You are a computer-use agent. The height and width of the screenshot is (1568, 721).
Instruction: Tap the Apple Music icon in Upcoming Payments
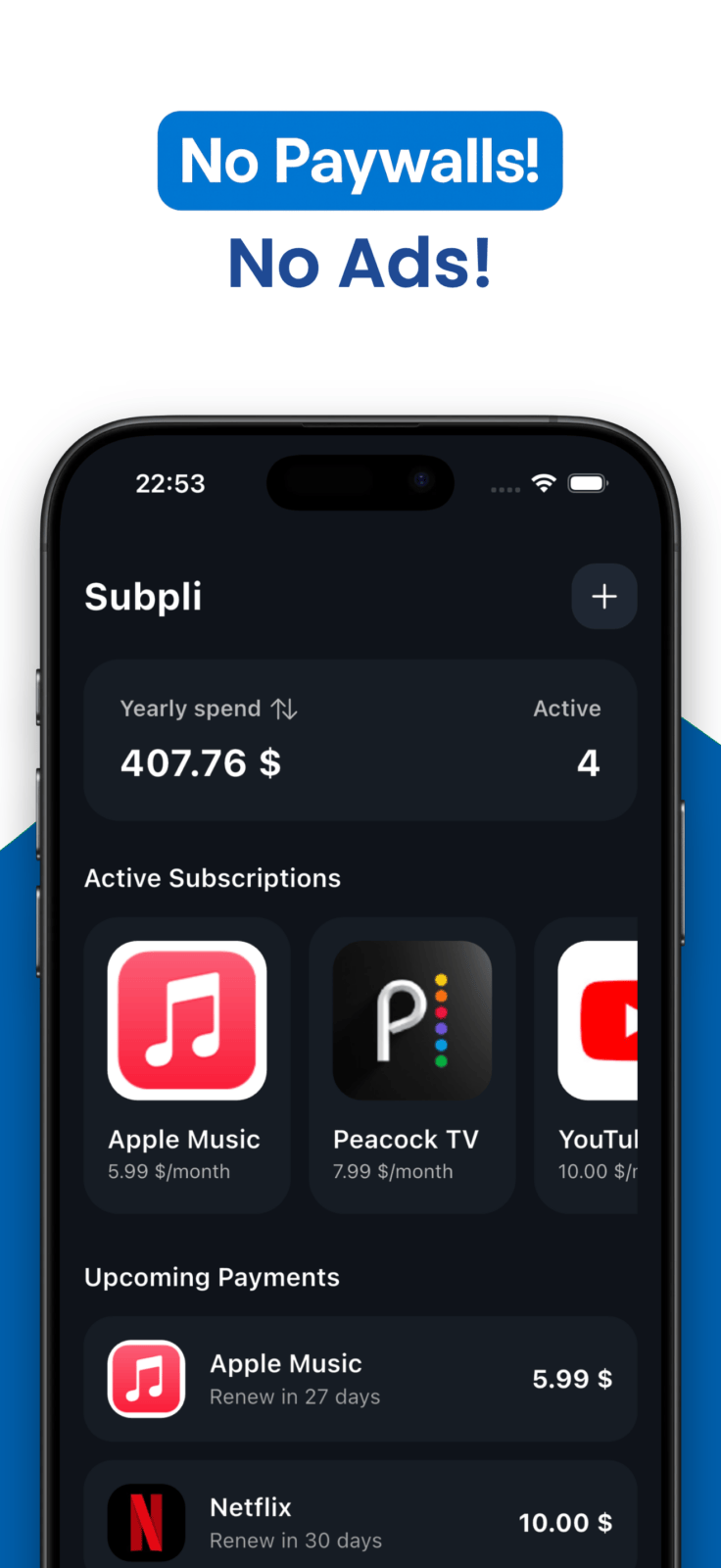(x=147, y=1379)
